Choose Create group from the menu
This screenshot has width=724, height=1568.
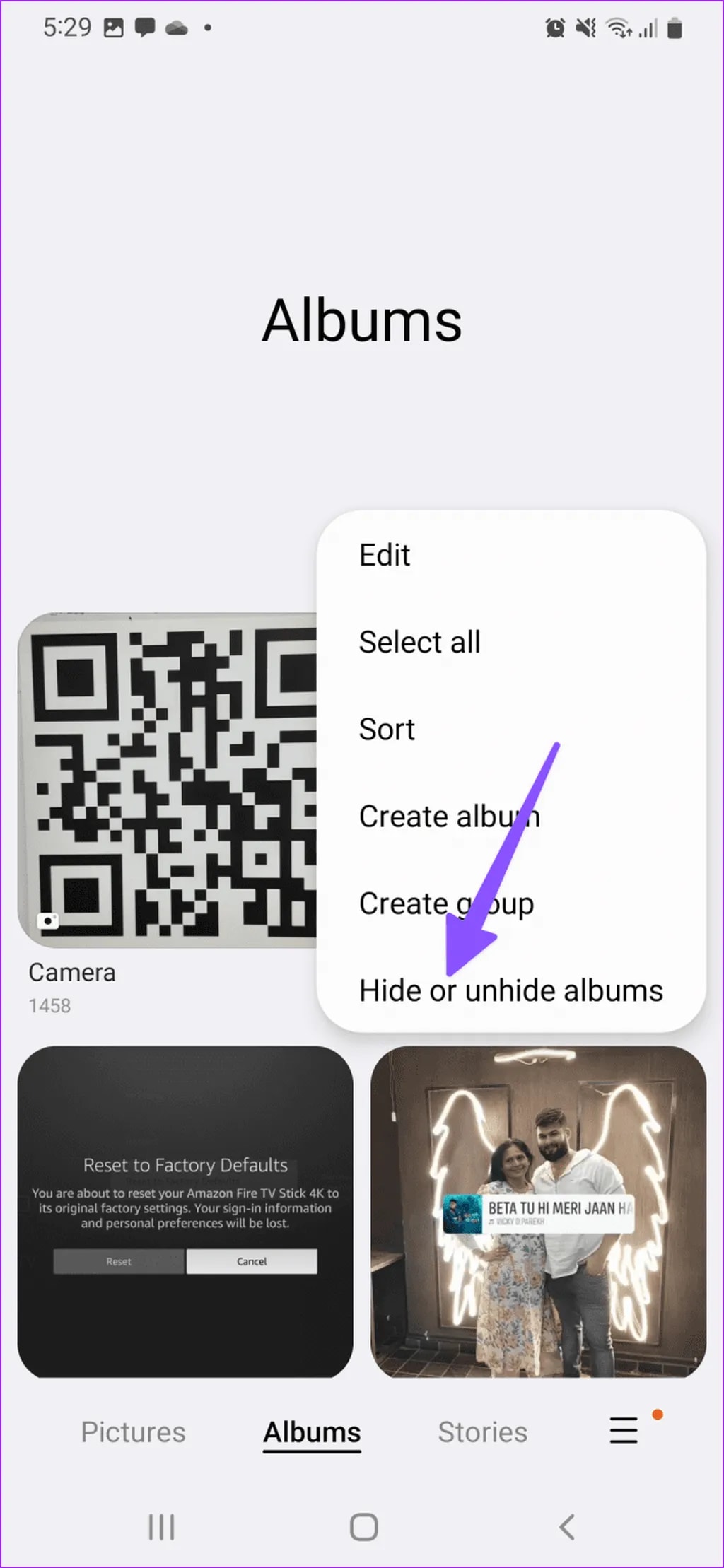[x=446, y=903]
